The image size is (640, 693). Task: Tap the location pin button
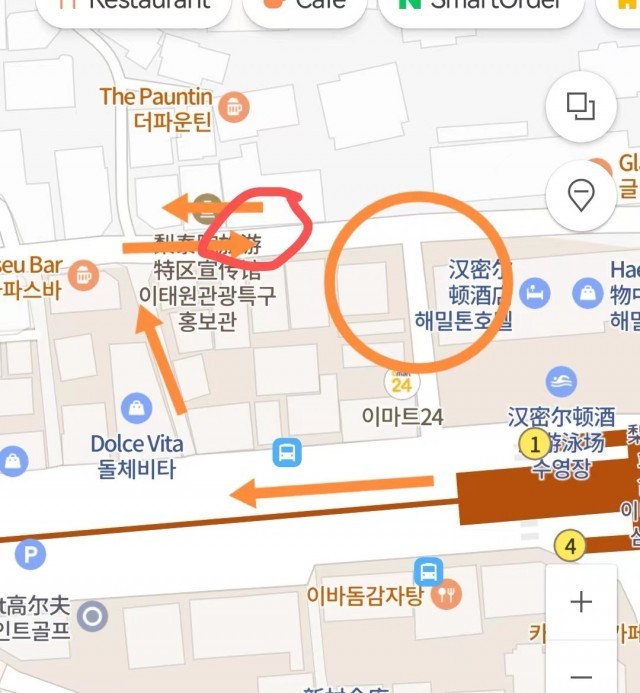(581, 194)
